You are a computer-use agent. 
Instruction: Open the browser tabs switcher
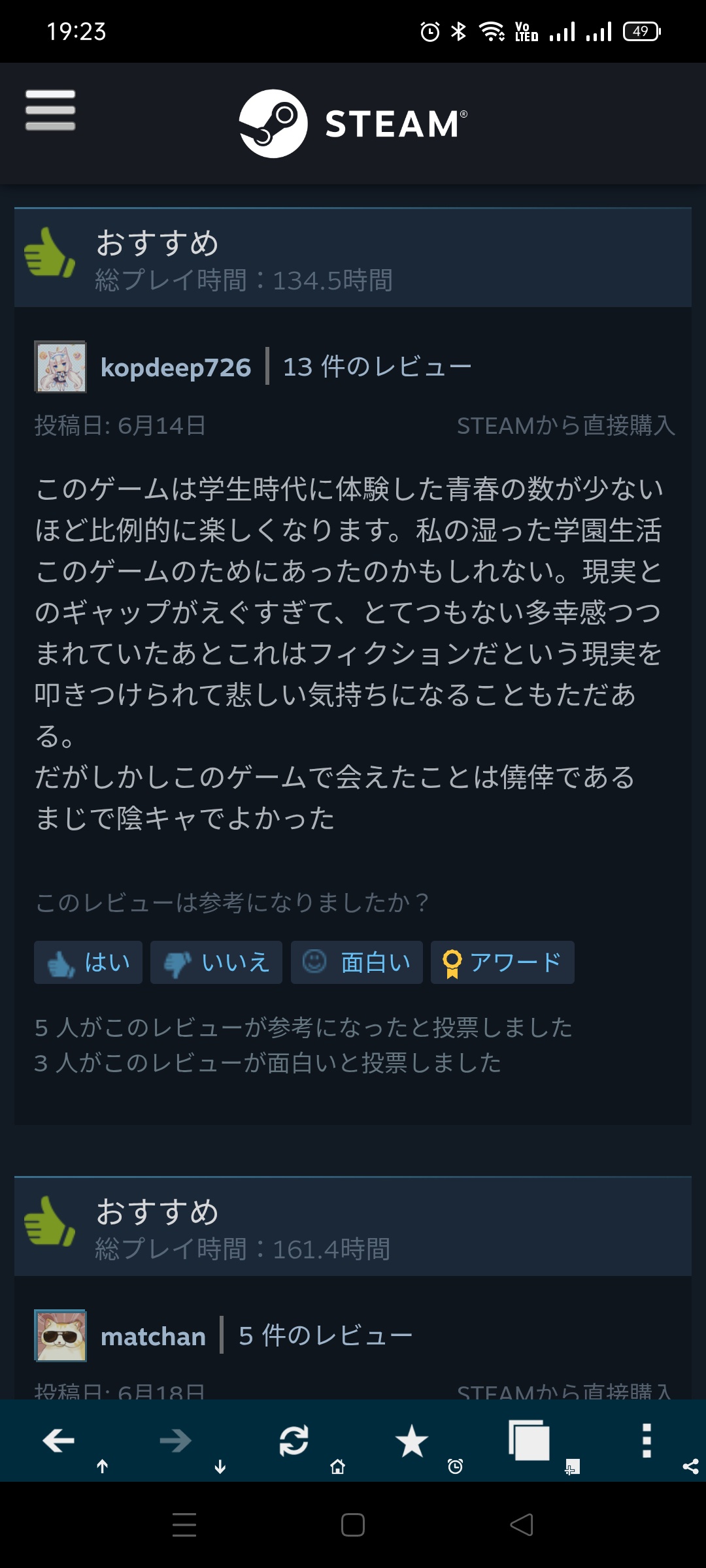[x=529, y=1441]
